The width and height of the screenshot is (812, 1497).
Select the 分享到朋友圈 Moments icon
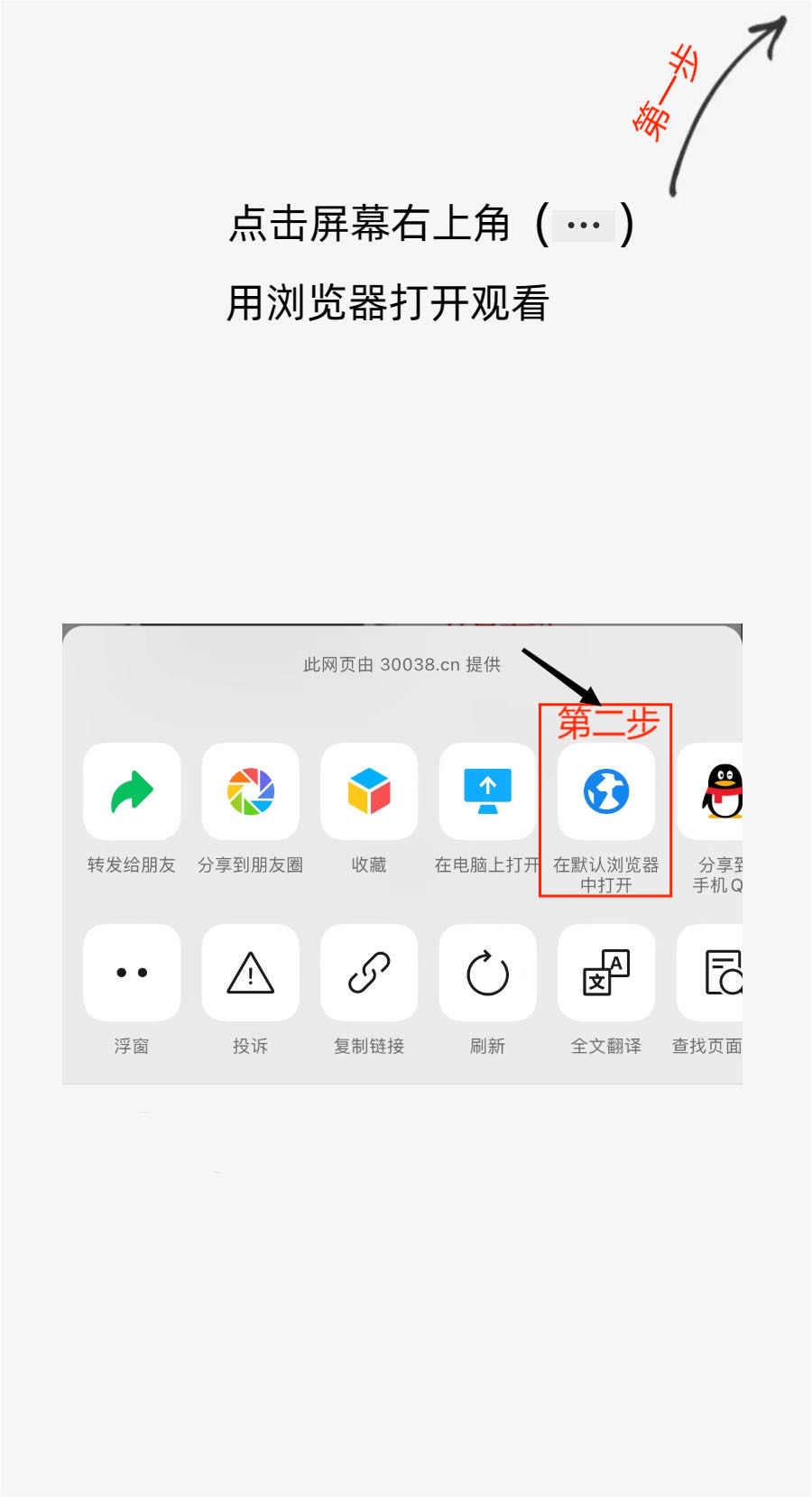[x=250, y=791]
